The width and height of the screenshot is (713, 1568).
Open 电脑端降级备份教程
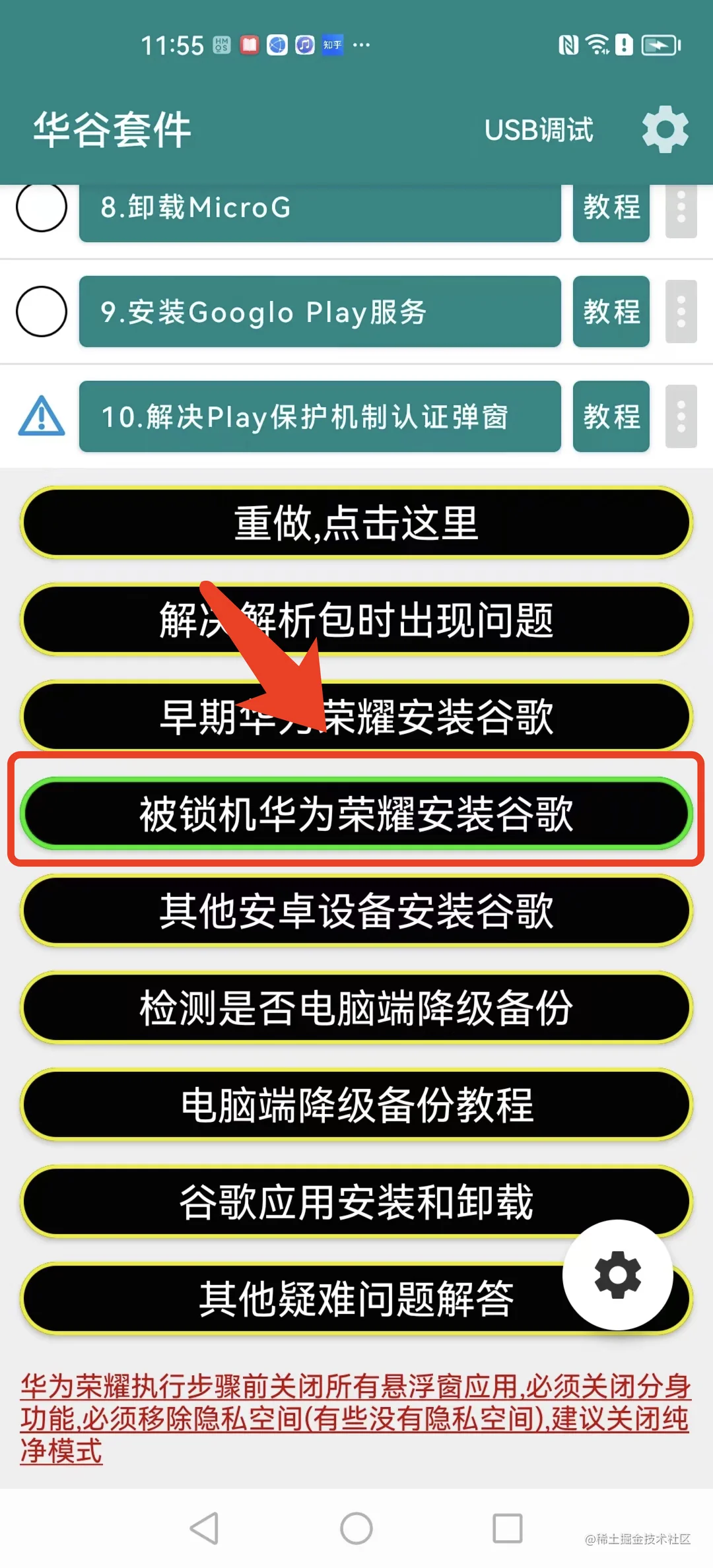point(356,1105)
